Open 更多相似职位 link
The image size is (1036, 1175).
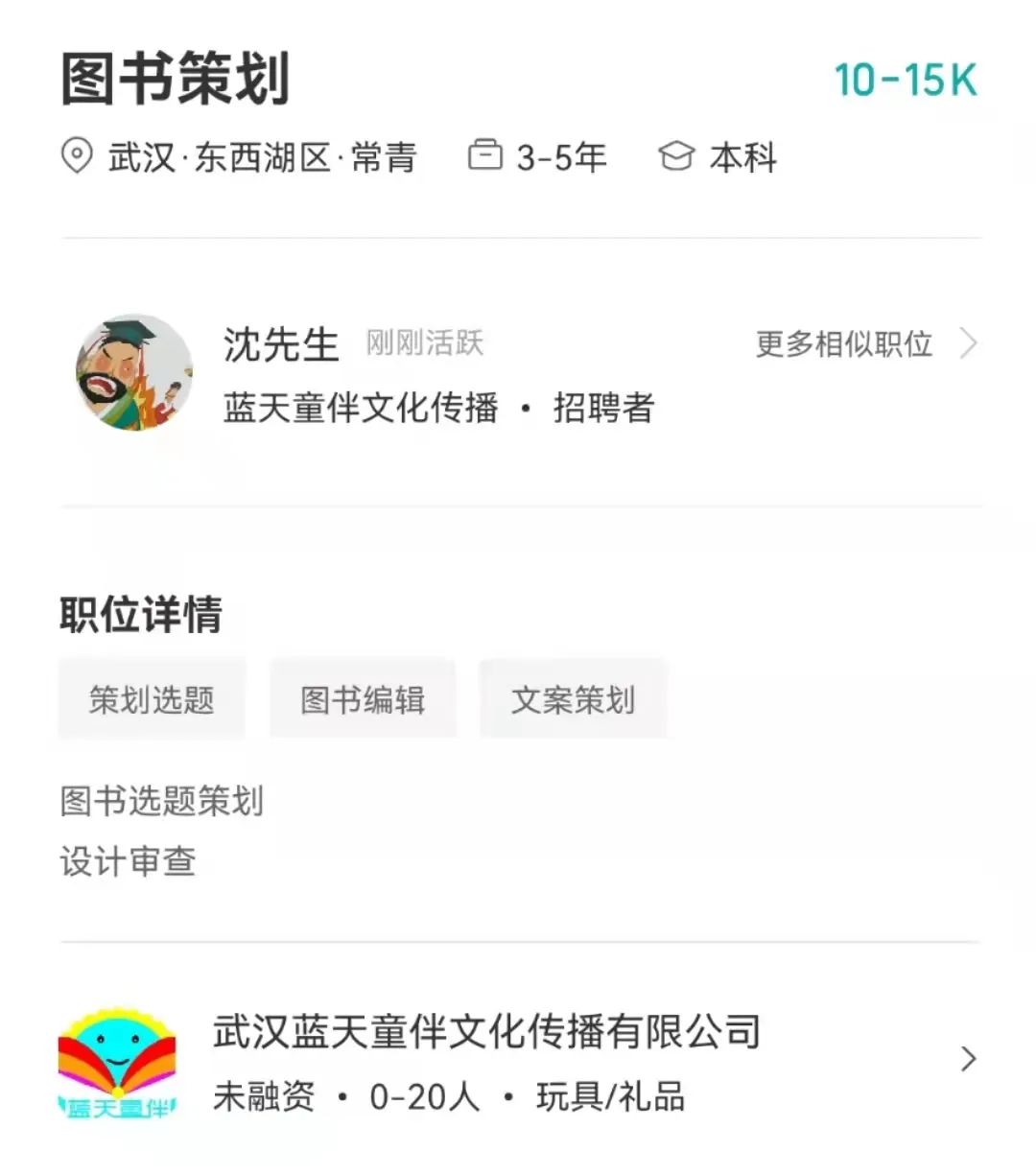pos(863,343)
